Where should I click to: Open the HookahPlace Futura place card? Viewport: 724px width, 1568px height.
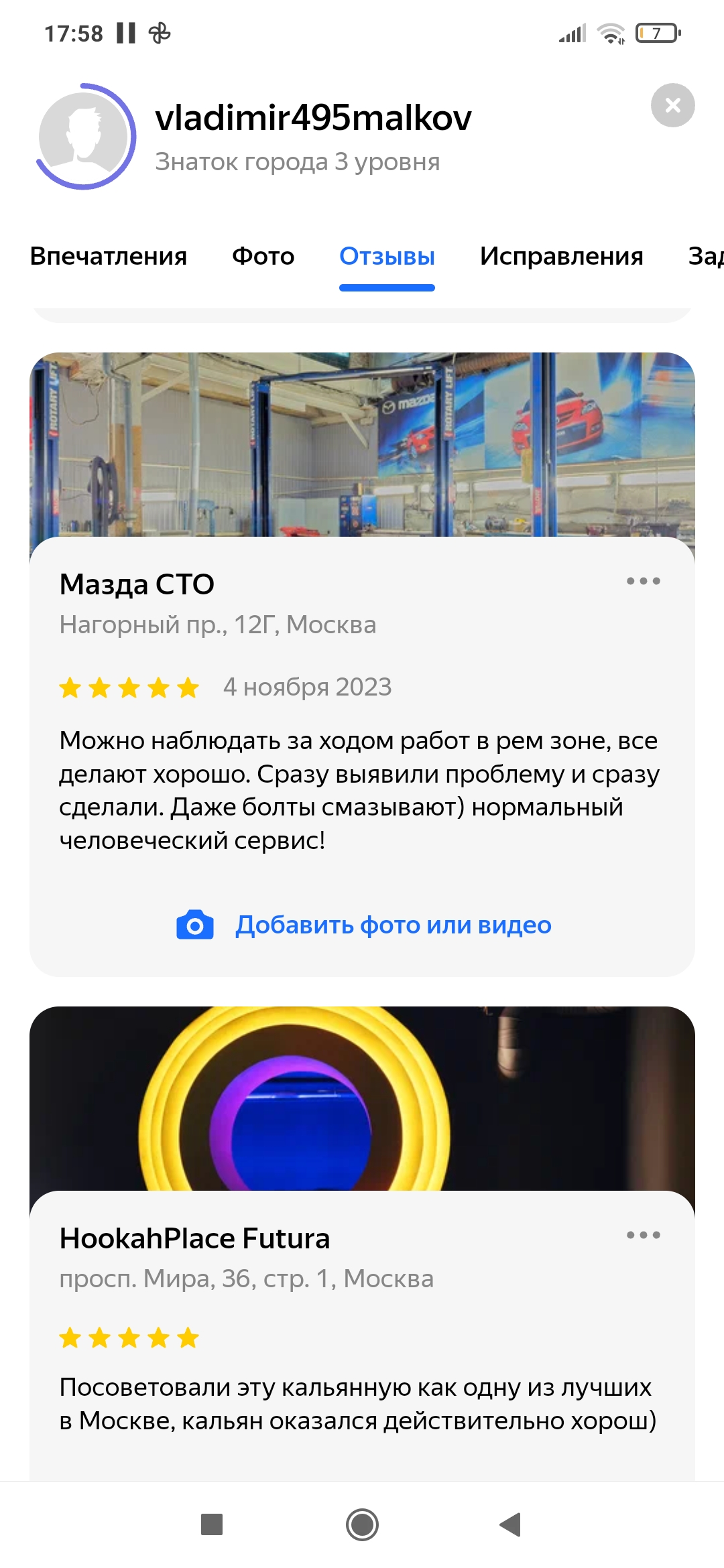tap(194, 1238)
